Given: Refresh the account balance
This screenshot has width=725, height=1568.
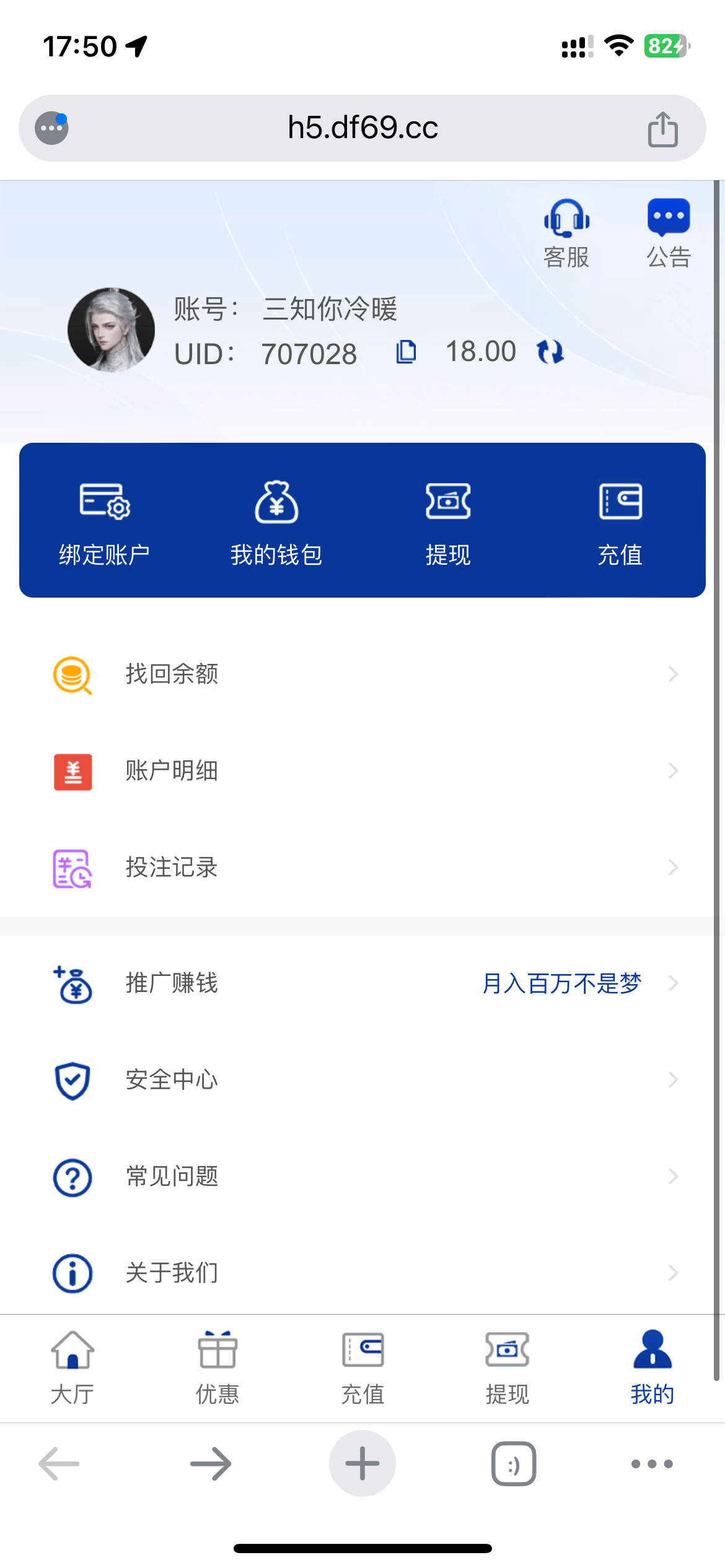Looking at the screenshot, I should (550, 352).
